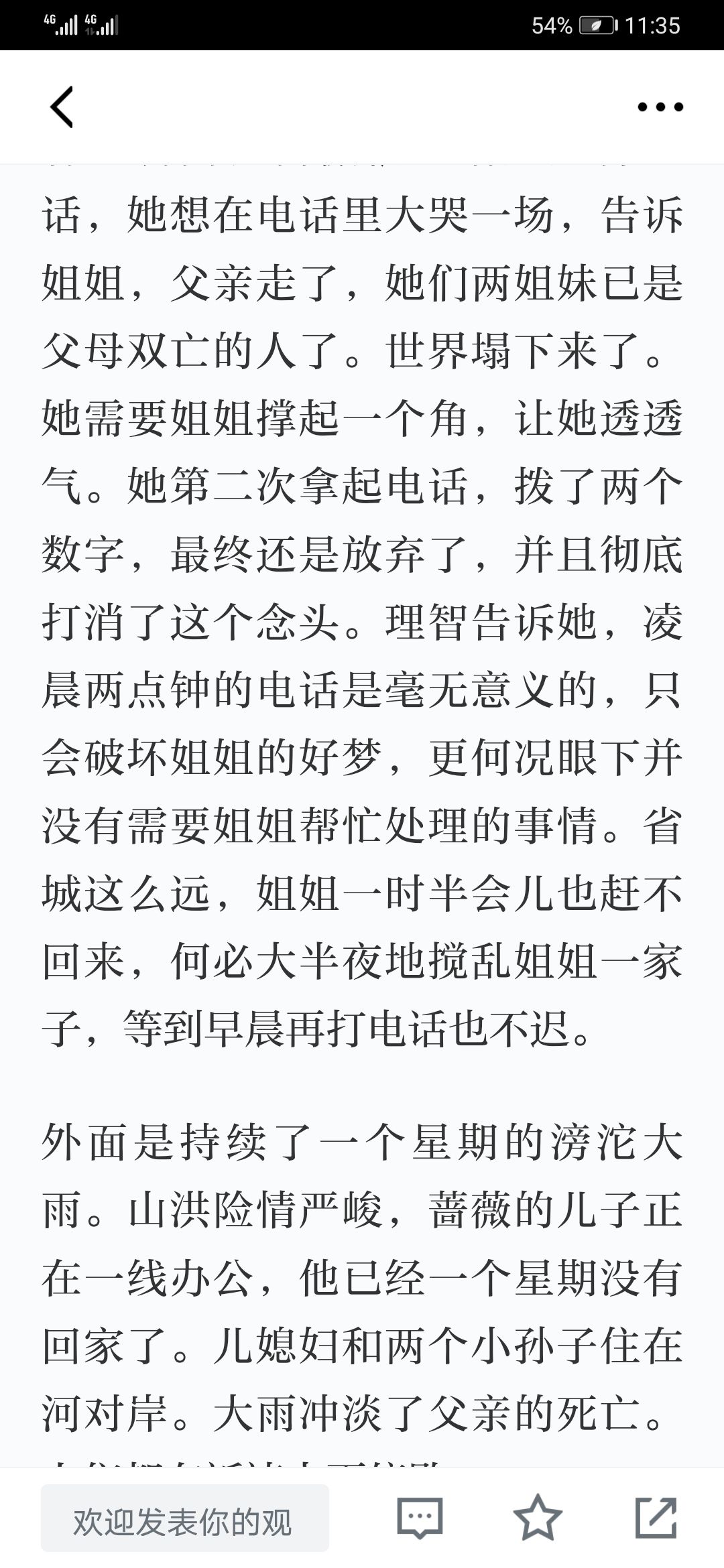724x1568 pixels.
Task: Open the three-dot overflow menu
Action: [660, 107]
